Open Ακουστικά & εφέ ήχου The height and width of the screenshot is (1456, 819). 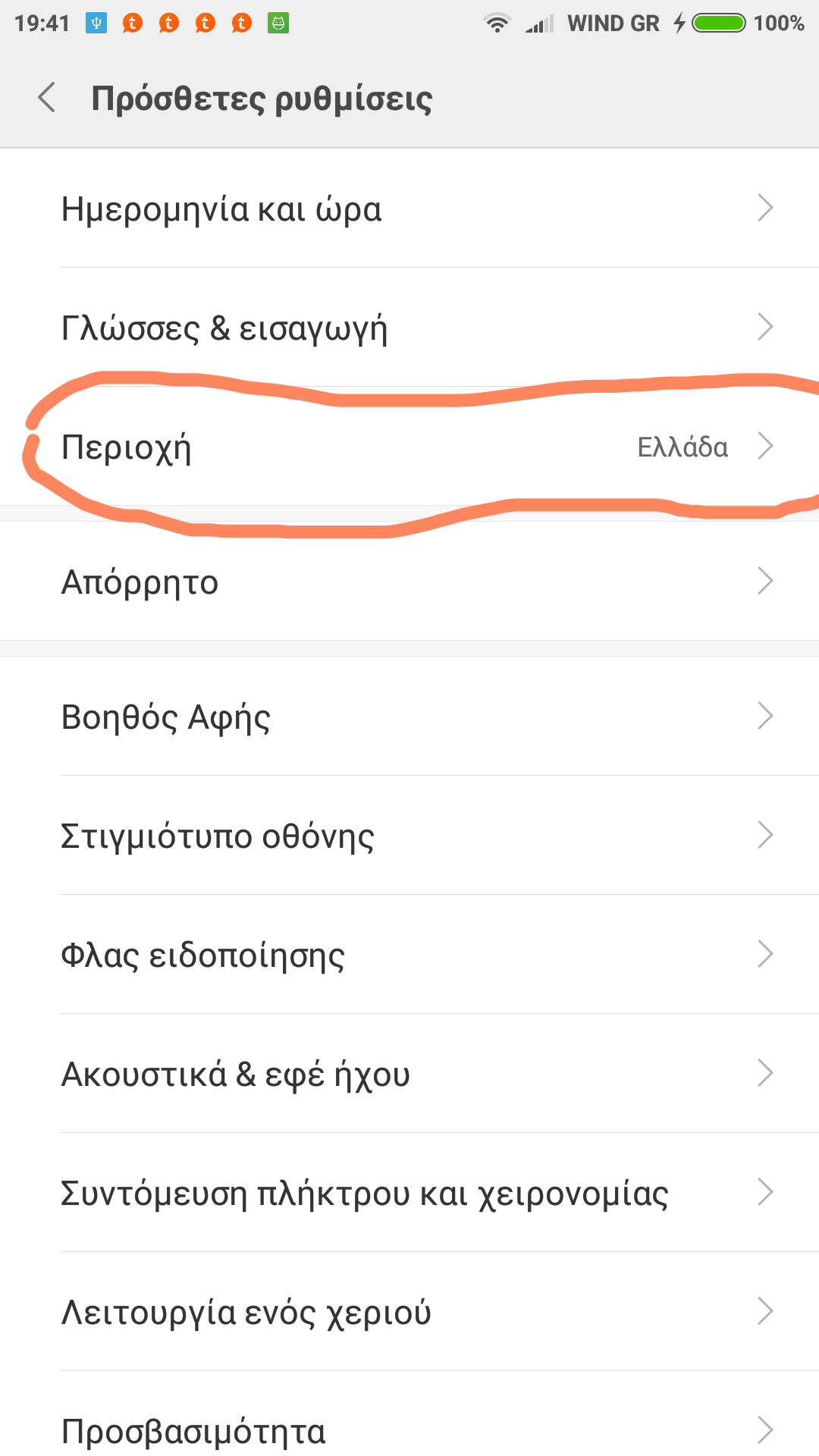tap(409, 1074)
